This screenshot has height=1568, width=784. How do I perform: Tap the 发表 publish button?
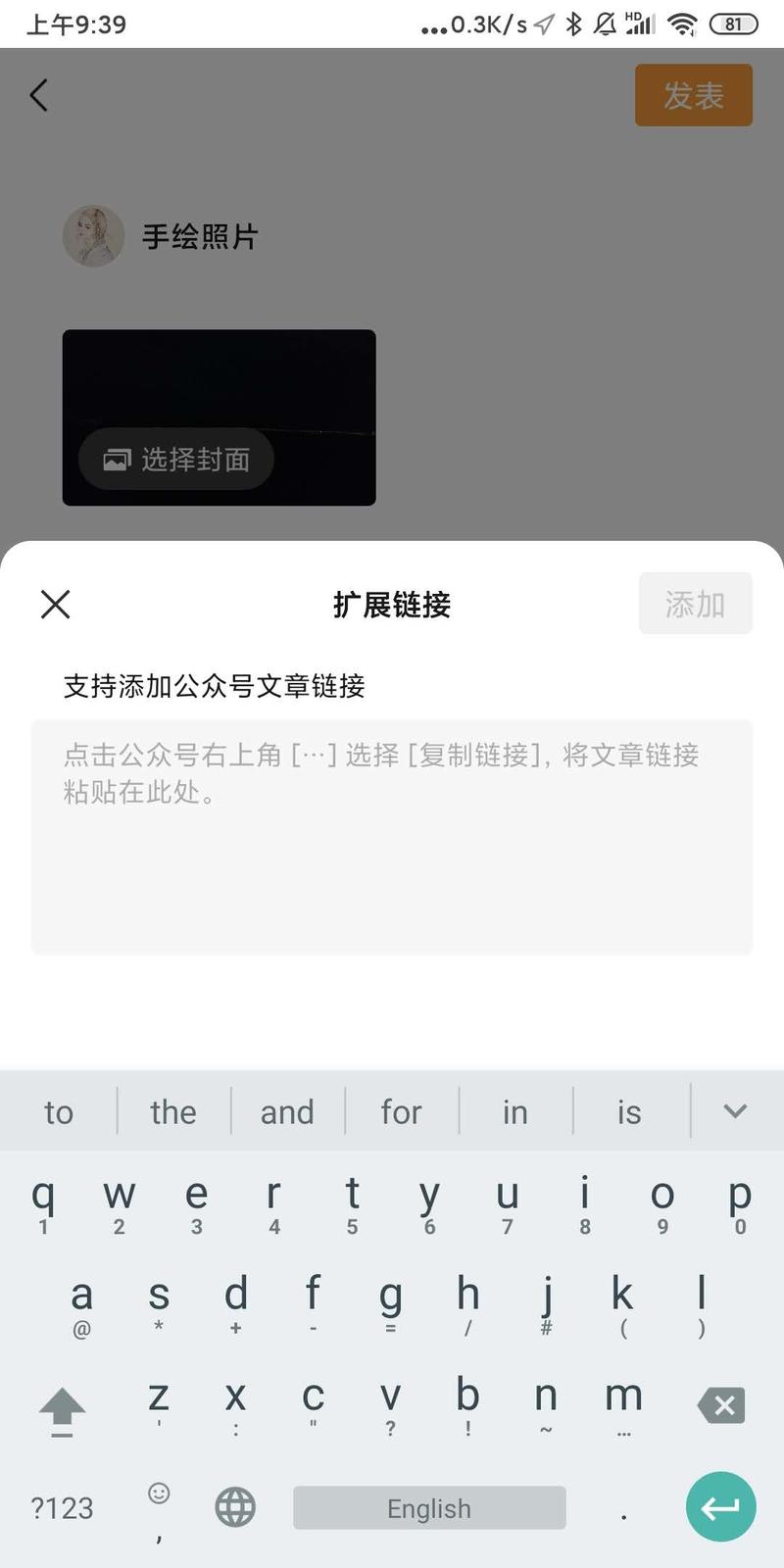click(x=693, y=95)
